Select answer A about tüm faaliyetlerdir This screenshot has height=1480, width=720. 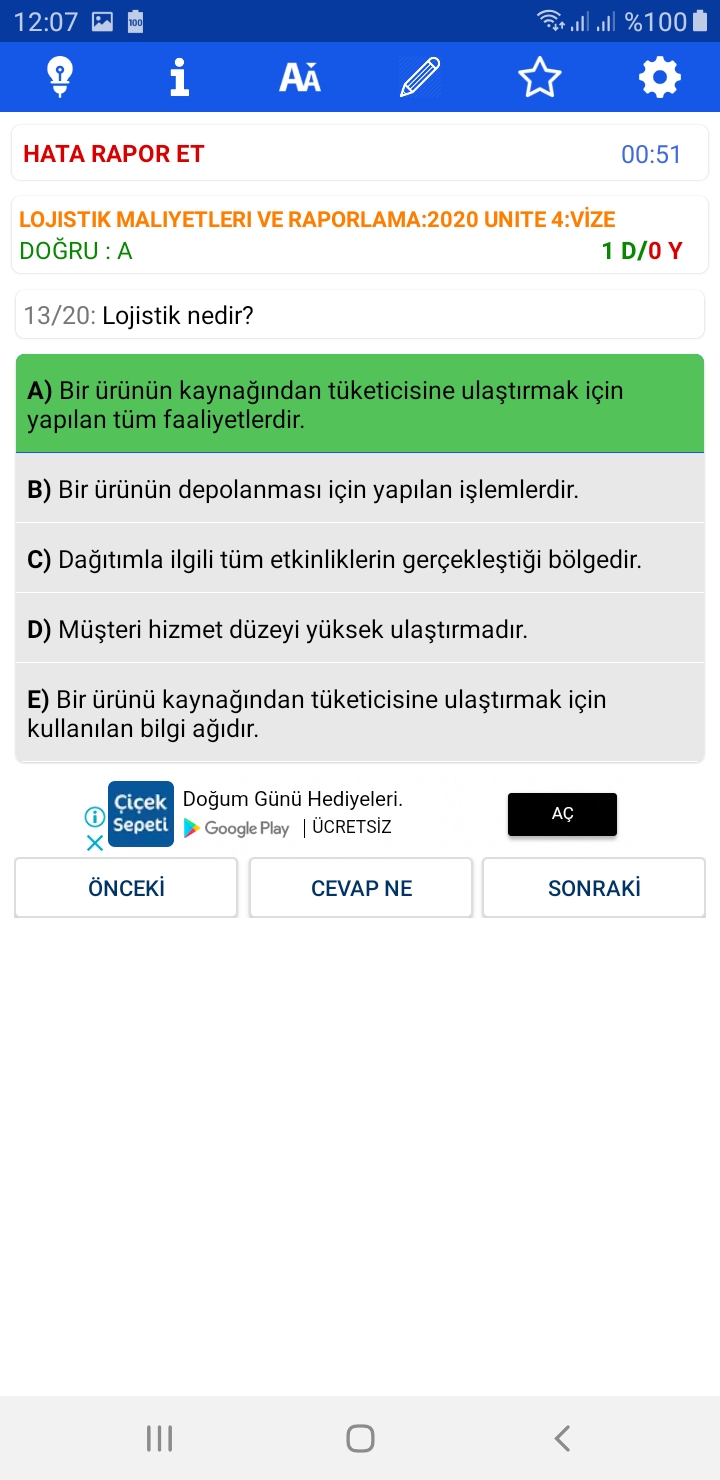[x=360, y=404]
